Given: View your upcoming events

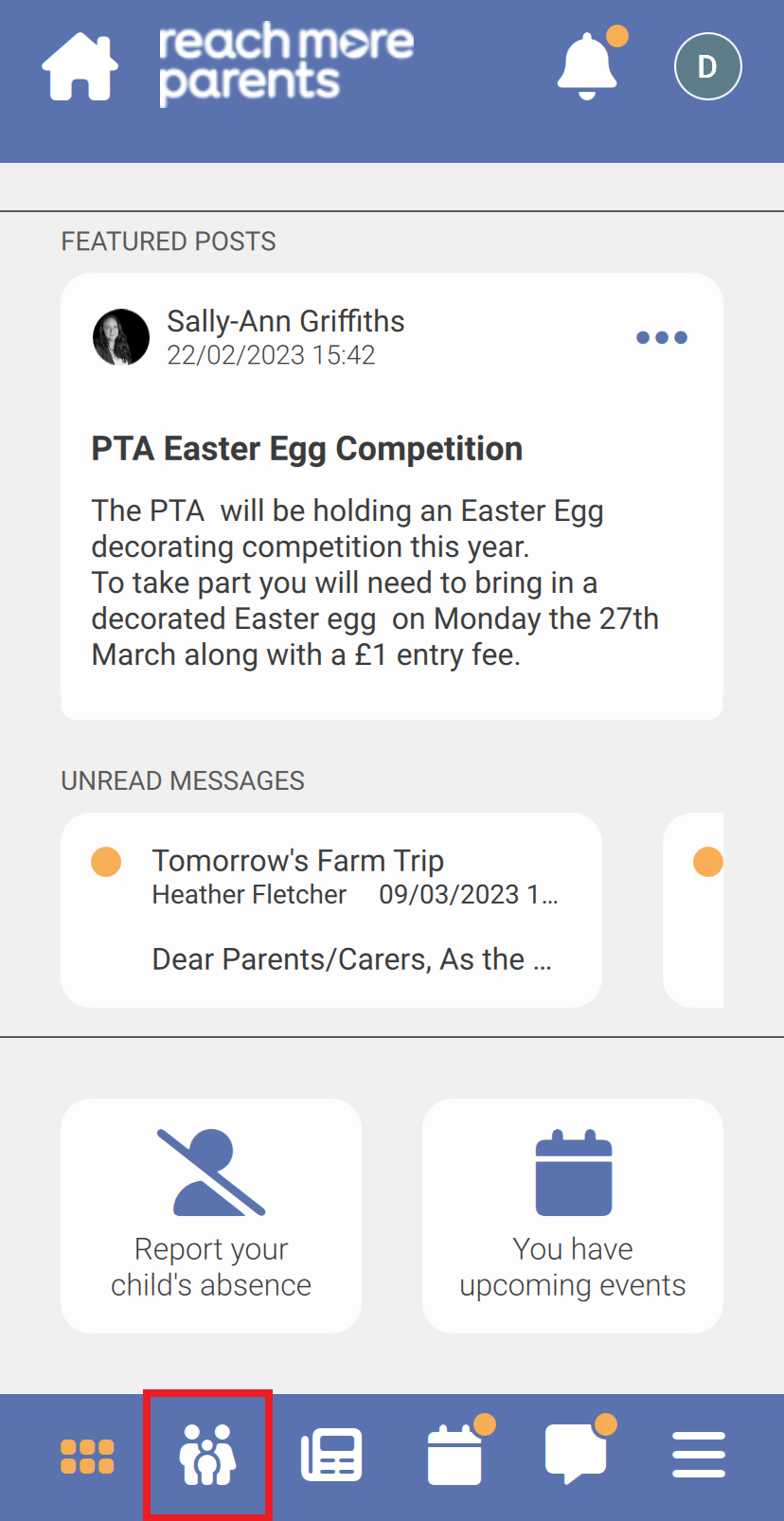Looking at the screenshot, I should (x=573, y=1215).
